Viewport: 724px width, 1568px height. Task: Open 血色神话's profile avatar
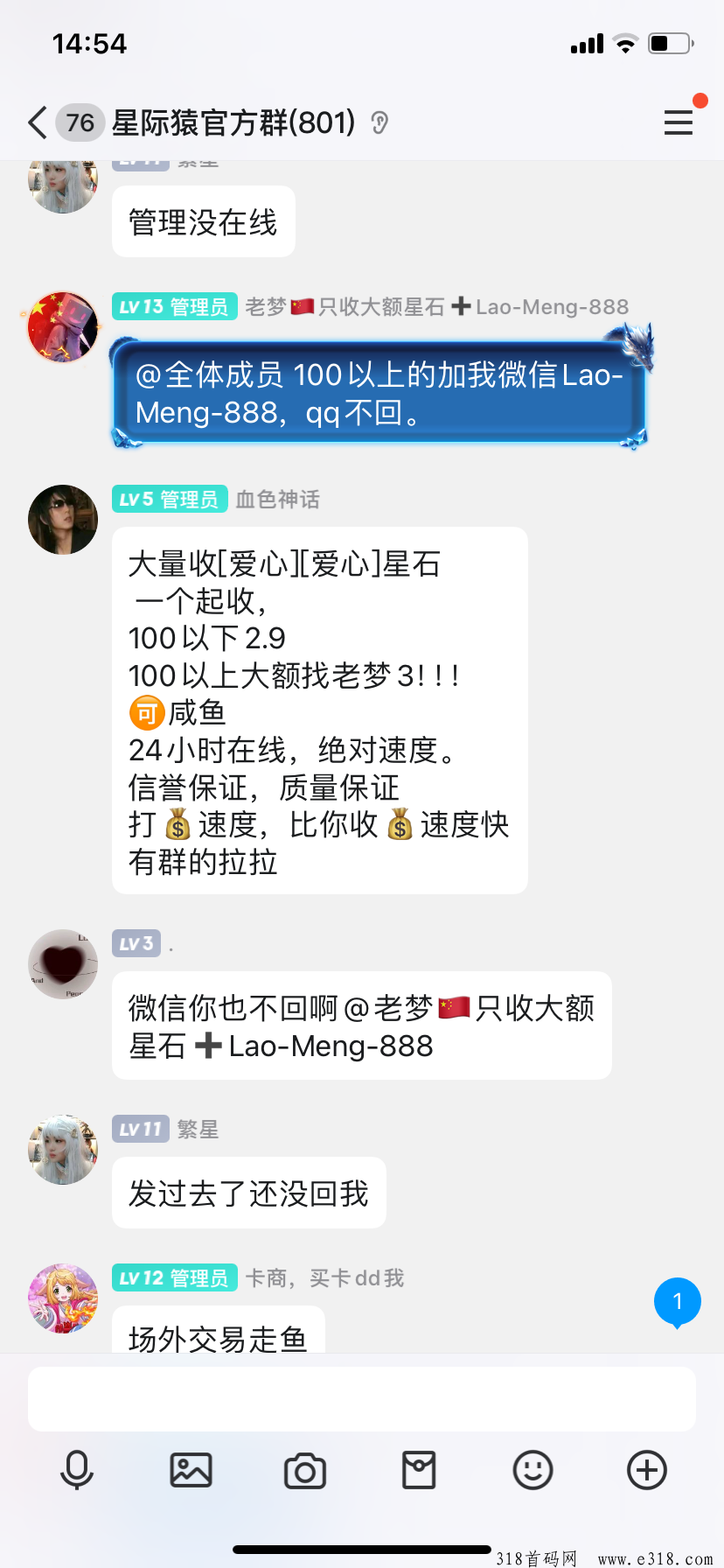(x=63, y=520)
